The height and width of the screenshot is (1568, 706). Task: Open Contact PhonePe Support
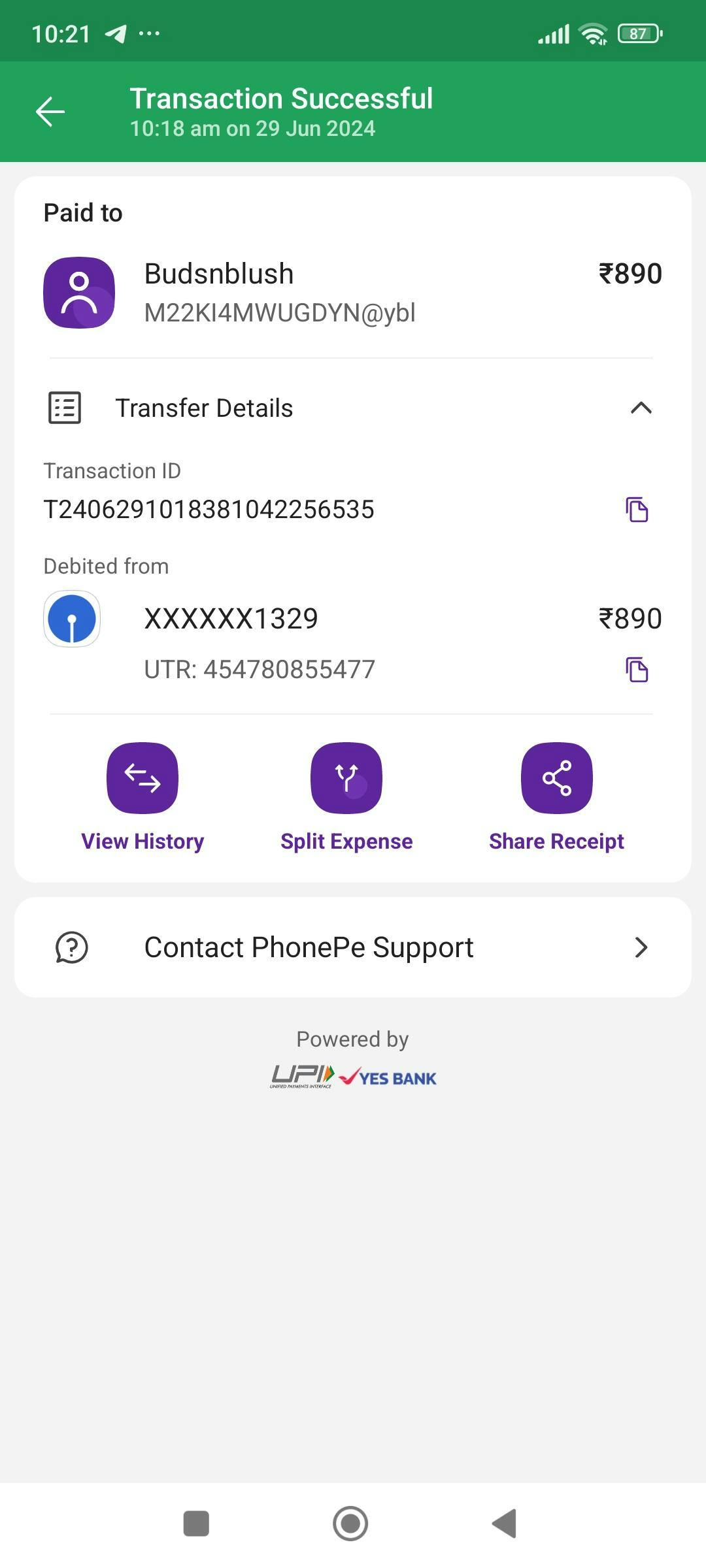pos(353,947)
